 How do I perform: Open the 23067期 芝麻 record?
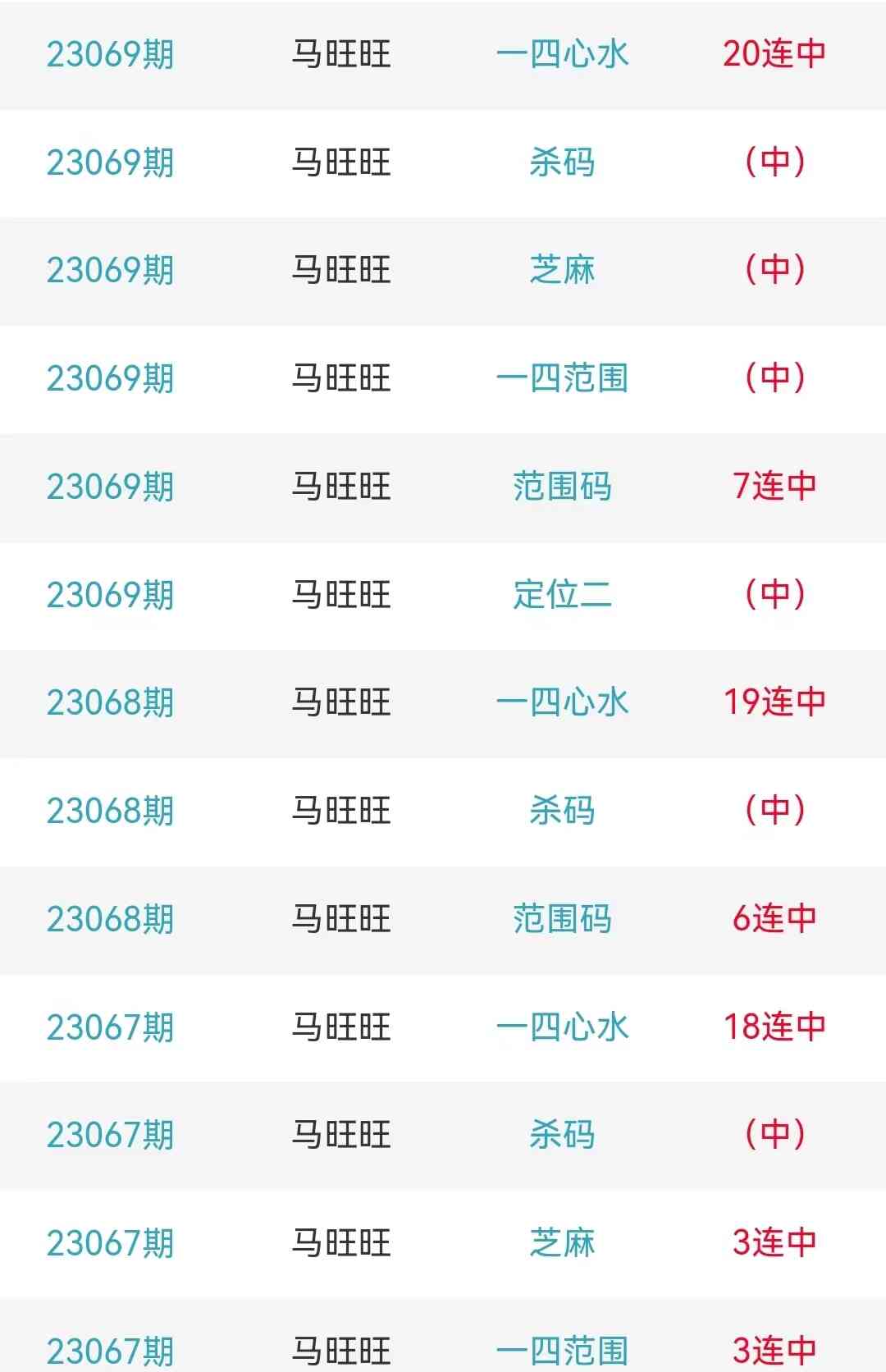562,1243
